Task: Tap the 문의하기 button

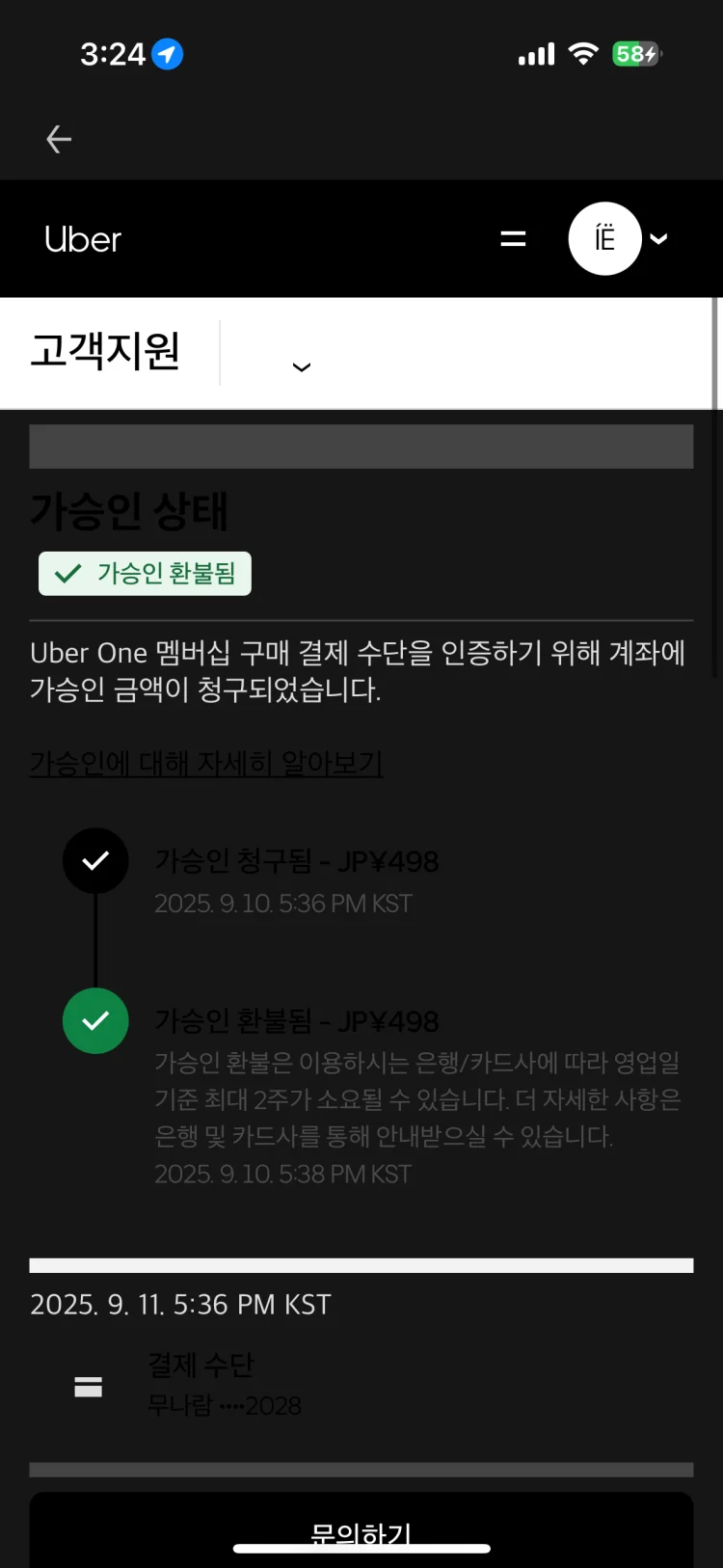Action: tap(361, 1529)
